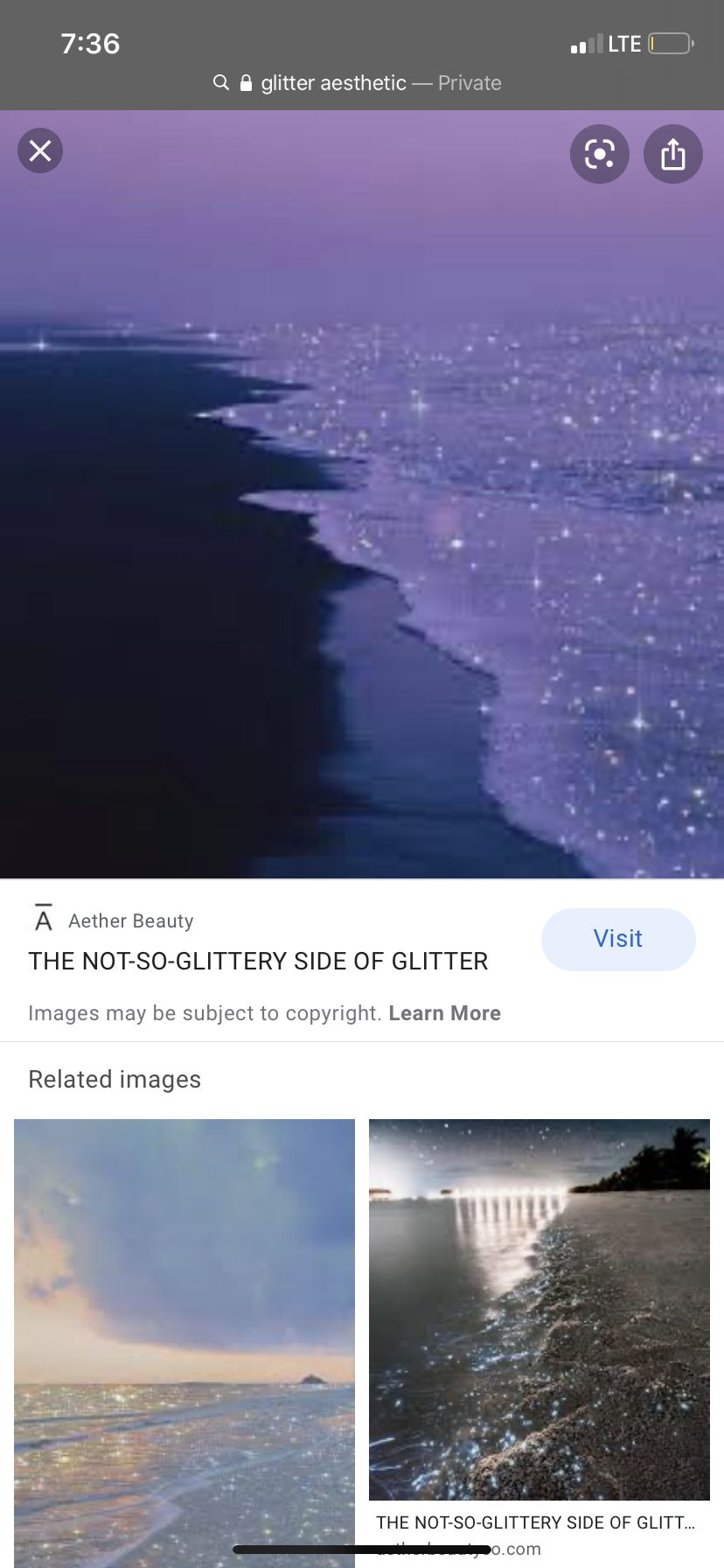
Task: Open the glitter aesthetic address bar
Action: point(357,83)
